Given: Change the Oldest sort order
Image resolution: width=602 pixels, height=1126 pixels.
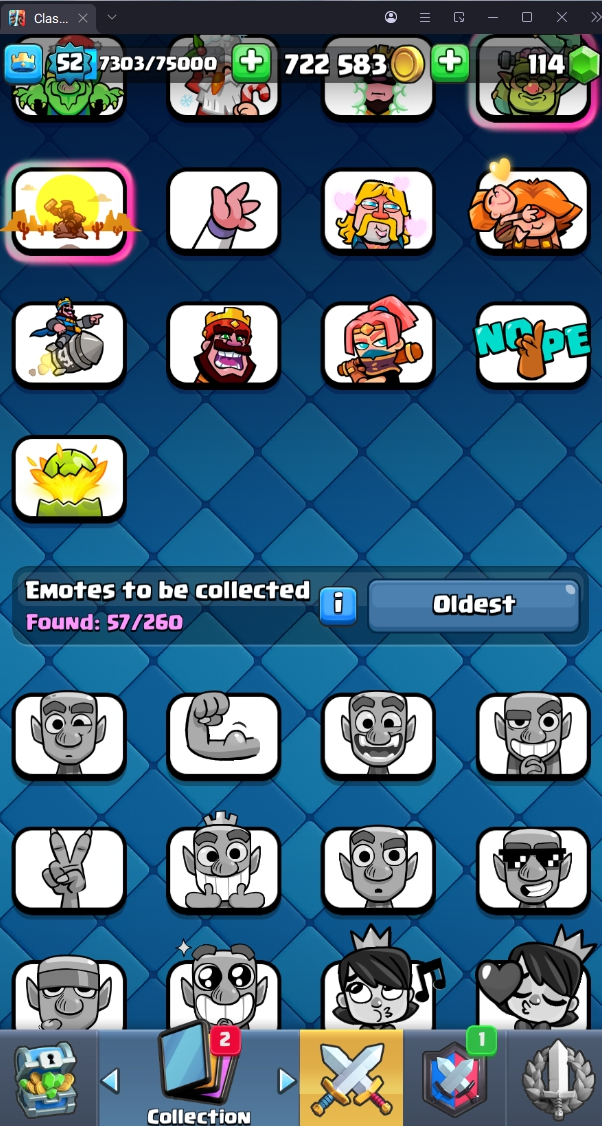Looking at the screenshot, I should (474, 605).
